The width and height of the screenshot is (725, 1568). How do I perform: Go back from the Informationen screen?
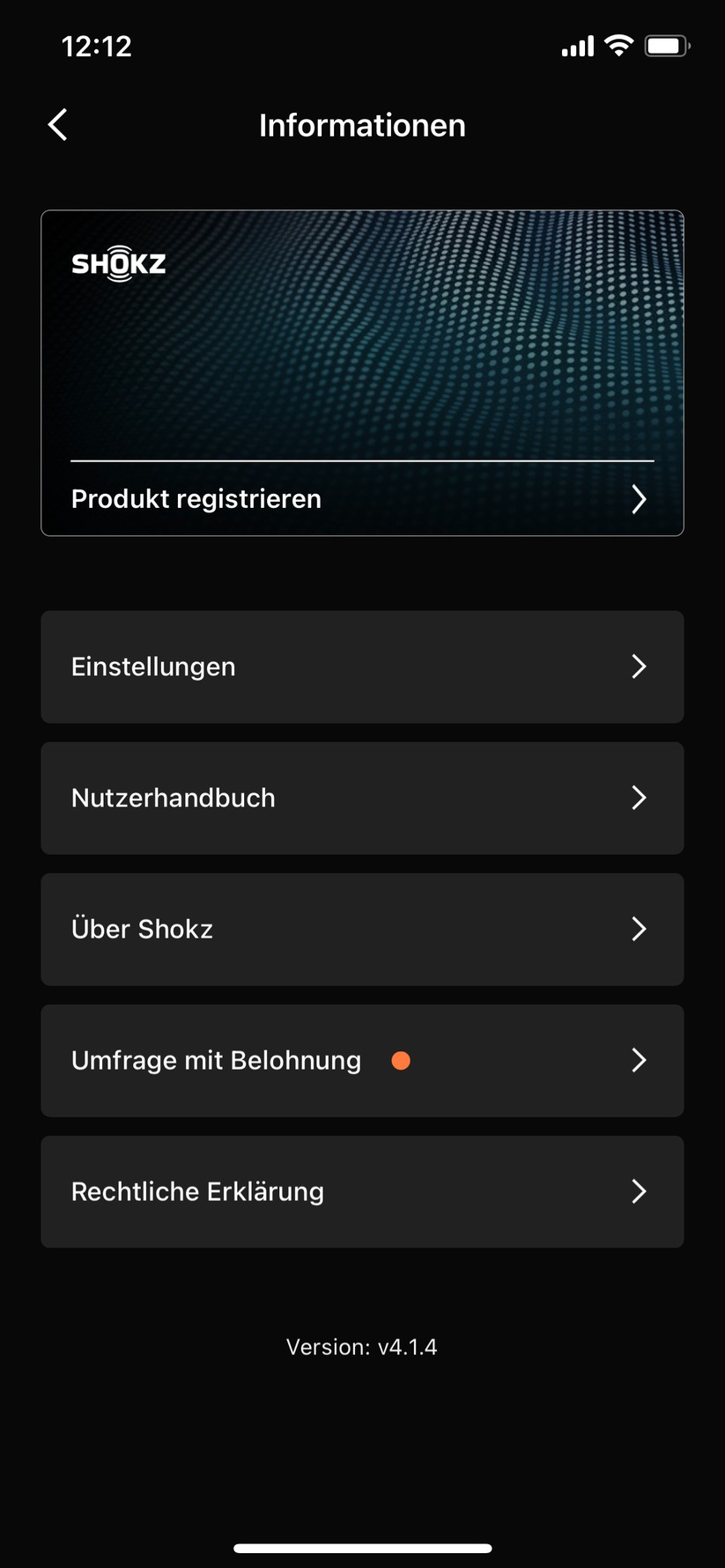coord(58,125)
